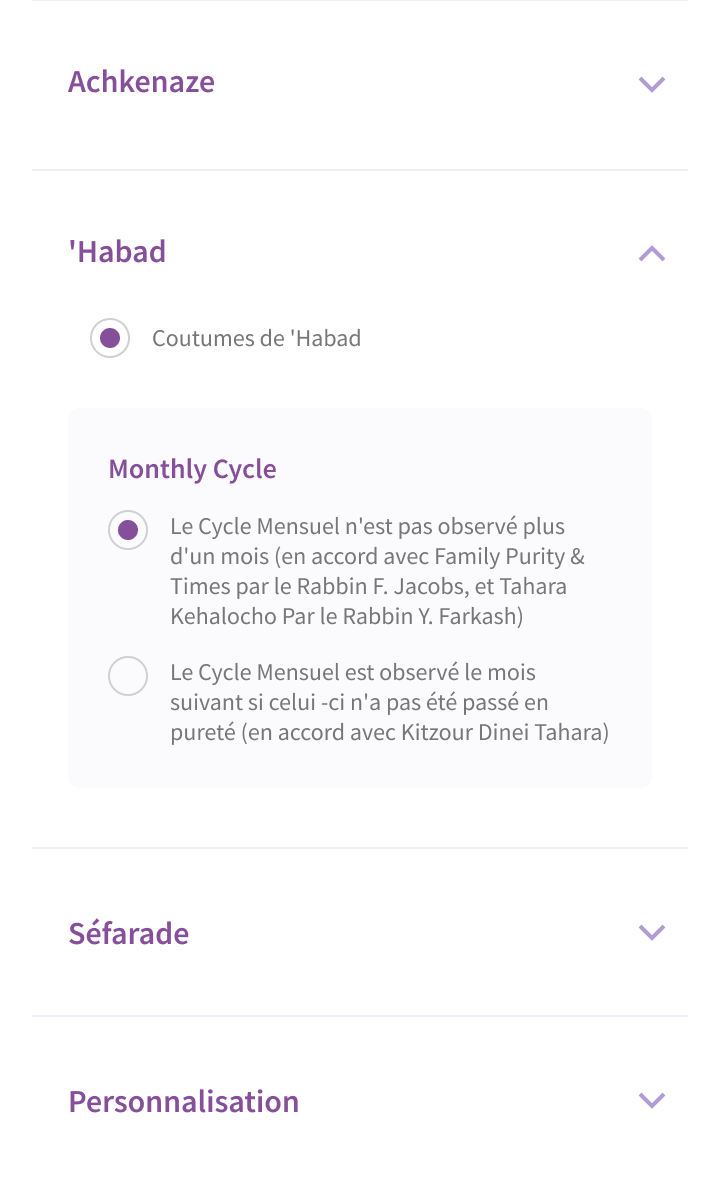The width and height of the screenshot is (720, 1184).
Task: Choose Cycle Mensuel n'est pas observé plus d'un mois
Action: click(x=128, y=530)
